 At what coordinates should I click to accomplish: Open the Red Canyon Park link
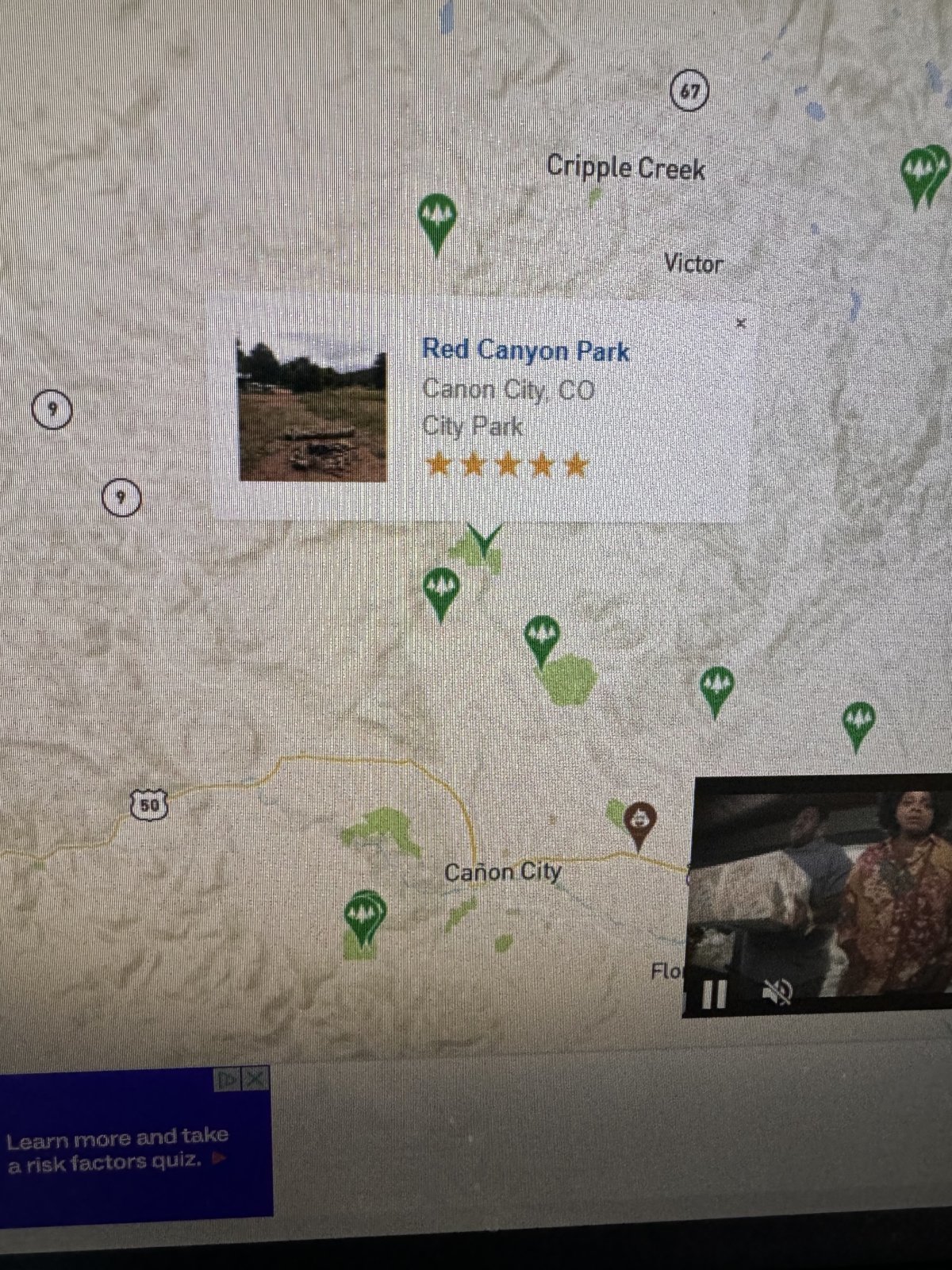(x=525, y=350)
